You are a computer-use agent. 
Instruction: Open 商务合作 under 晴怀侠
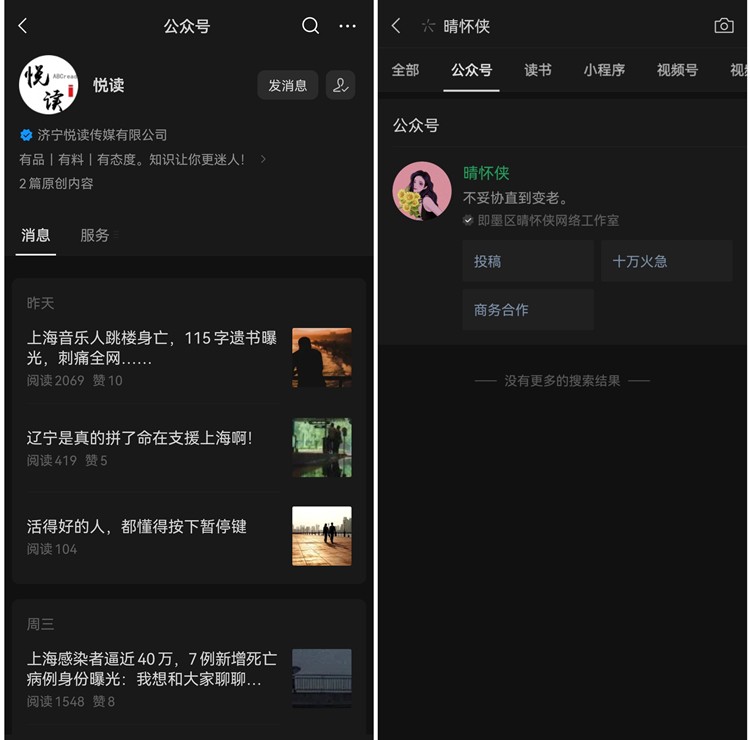[528, 310]
